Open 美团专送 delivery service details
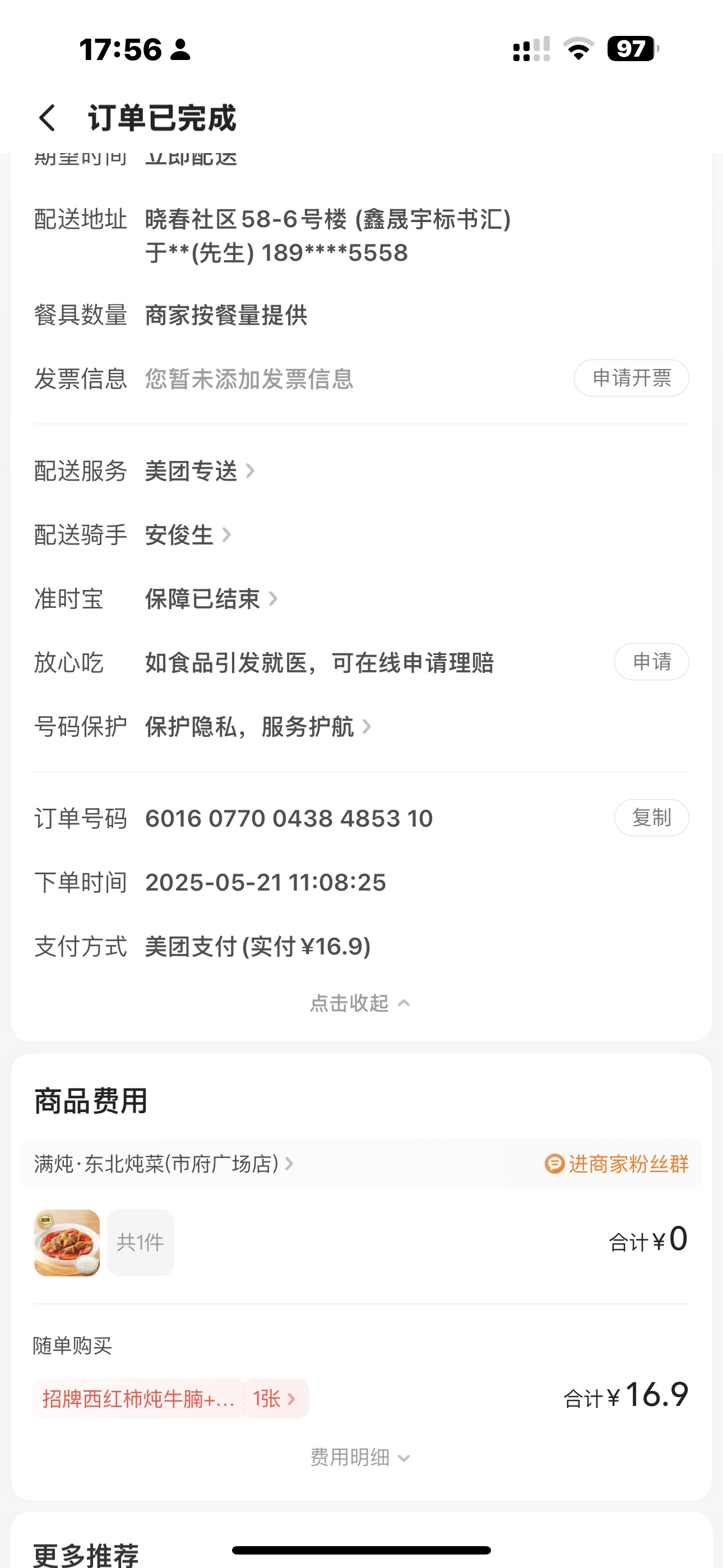Viewport: 723px width, 1568px height. coord(199,471)
